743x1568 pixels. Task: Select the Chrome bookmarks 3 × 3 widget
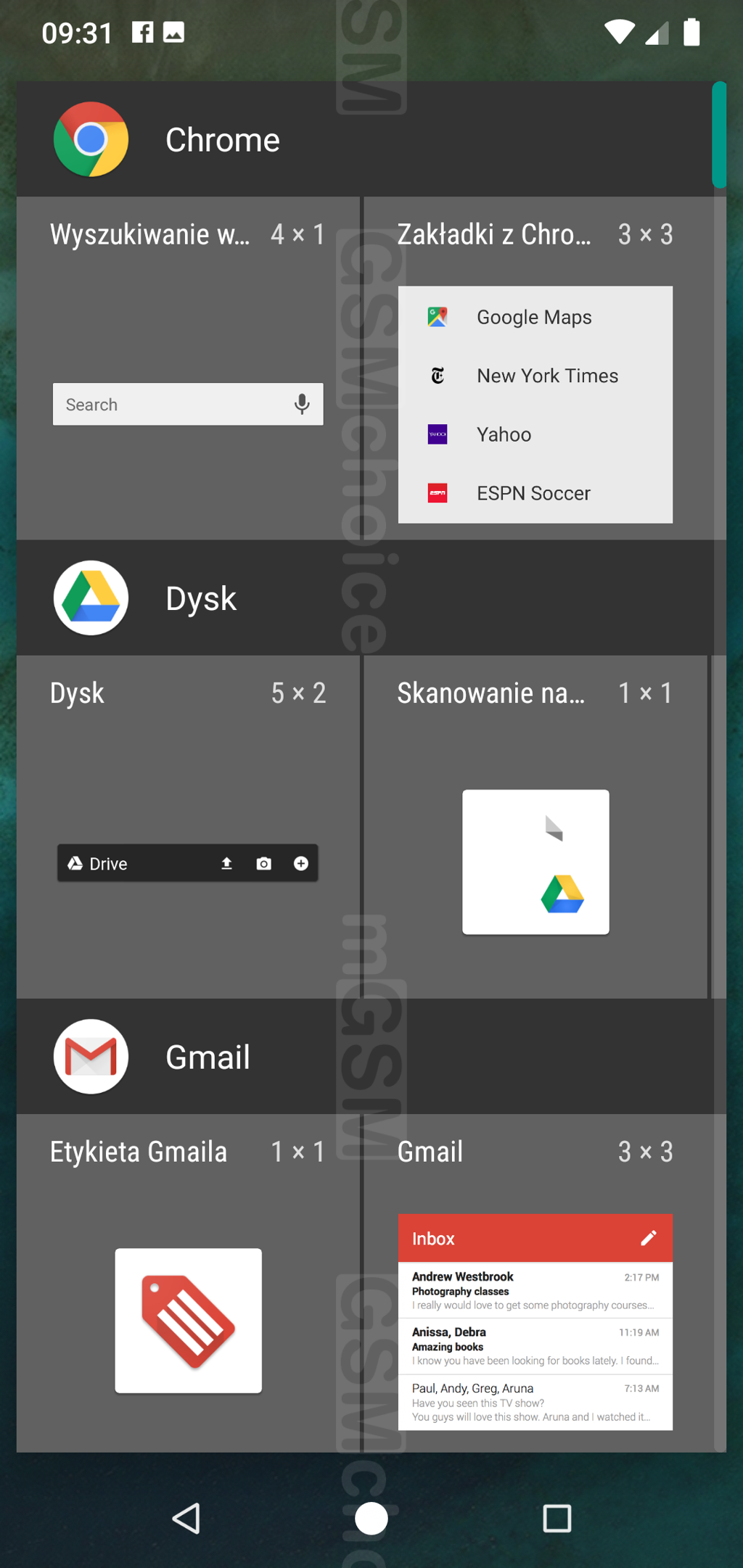(x=535, y=368)
